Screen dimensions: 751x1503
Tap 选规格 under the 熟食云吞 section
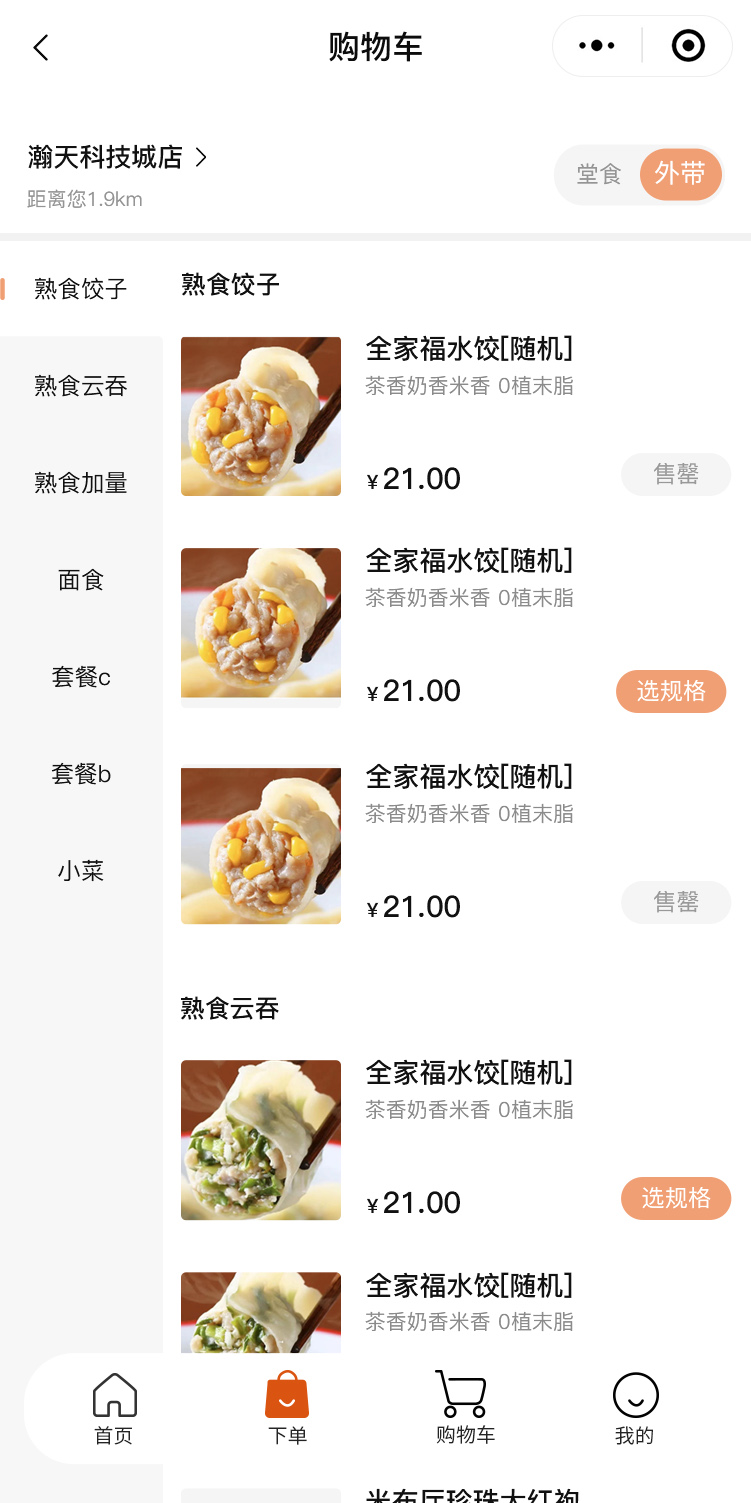pyautogui.click(x=676, y=1198)
